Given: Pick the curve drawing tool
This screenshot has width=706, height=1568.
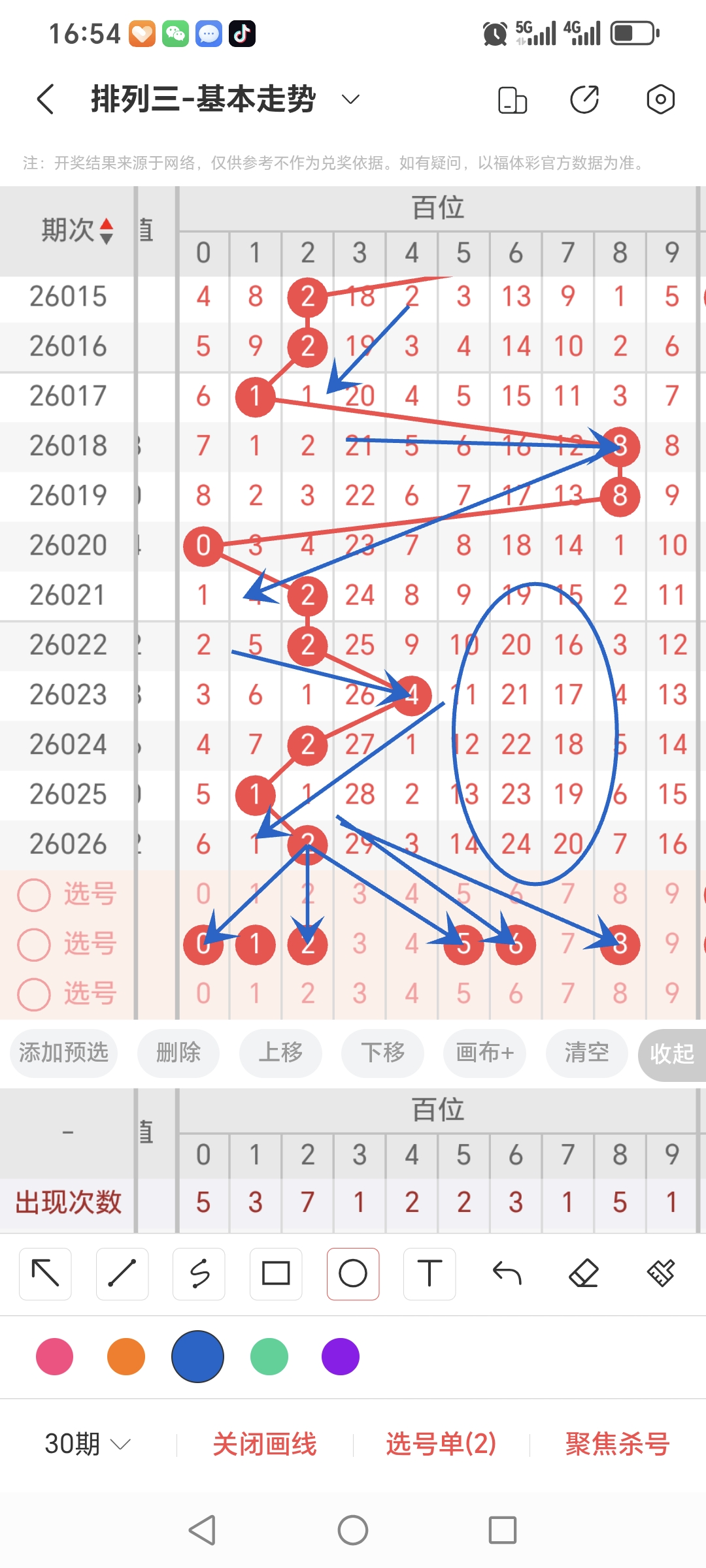Looking at the screenshot, I should coord(199,1273).
